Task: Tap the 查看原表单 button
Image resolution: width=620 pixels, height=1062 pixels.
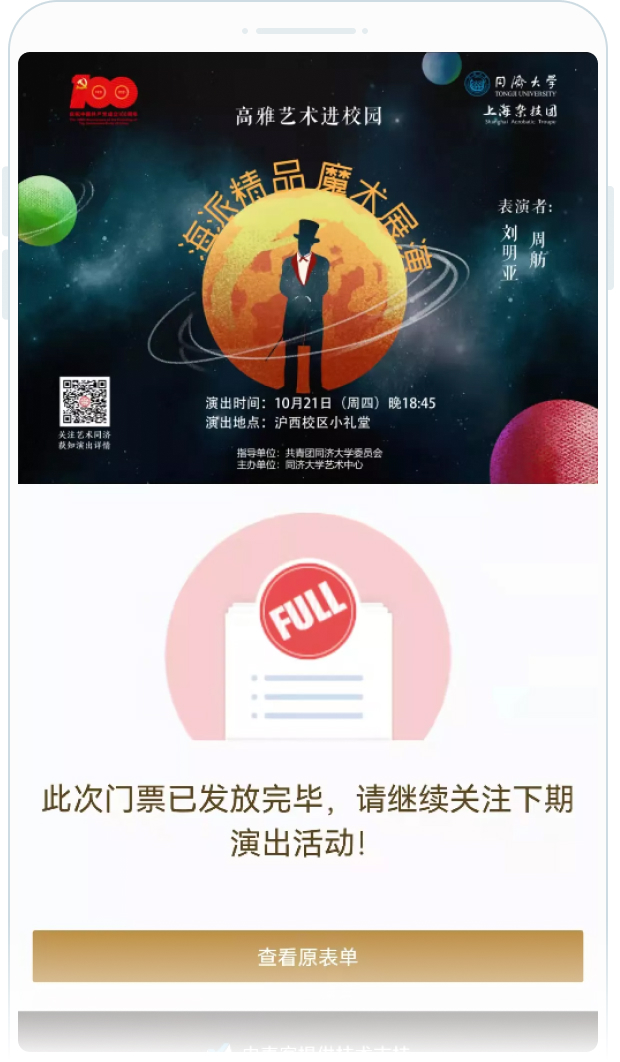Action: pyautogui.click(x=308, y=956)
